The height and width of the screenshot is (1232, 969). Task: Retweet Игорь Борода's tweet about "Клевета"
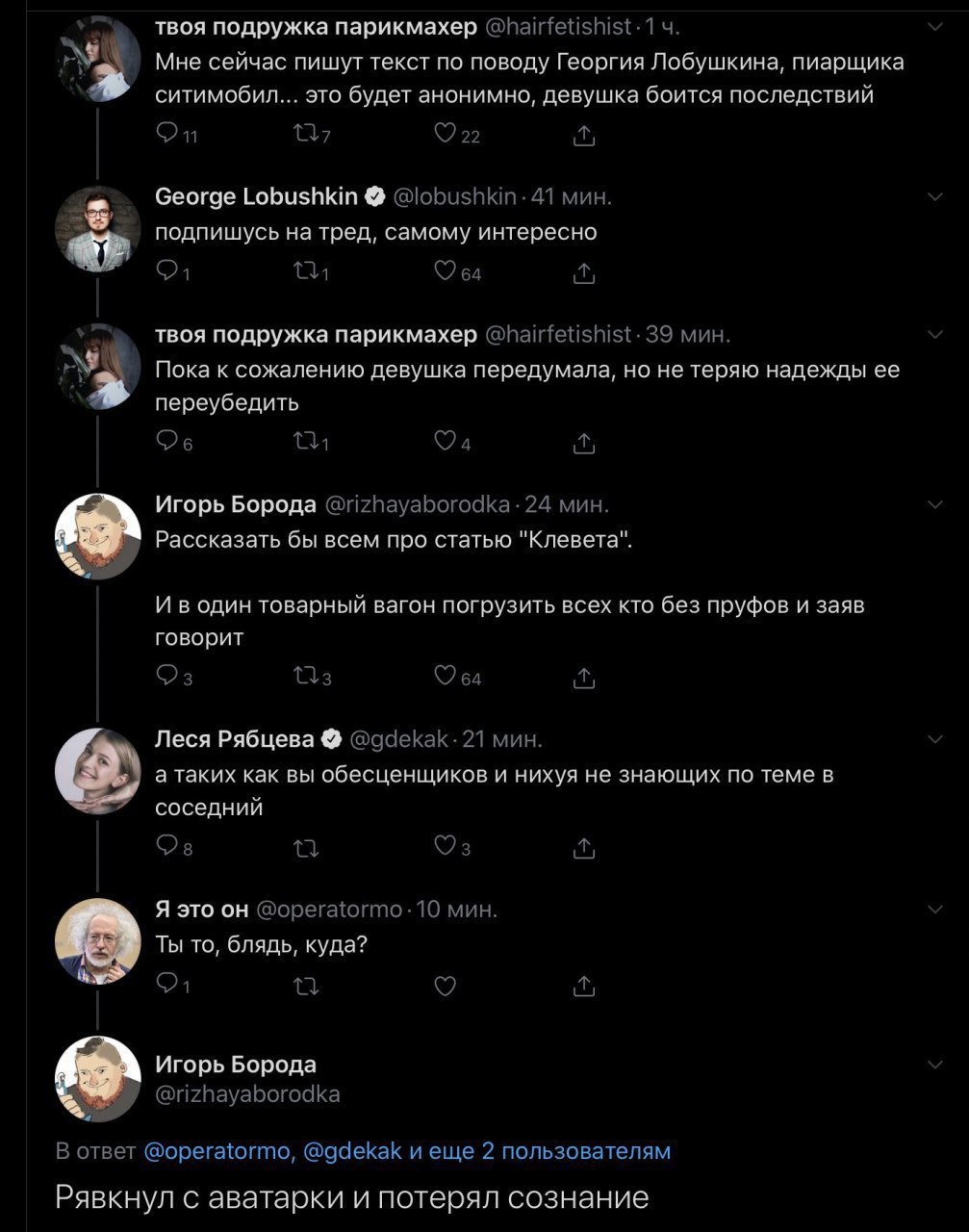click(x=304, y=679)
